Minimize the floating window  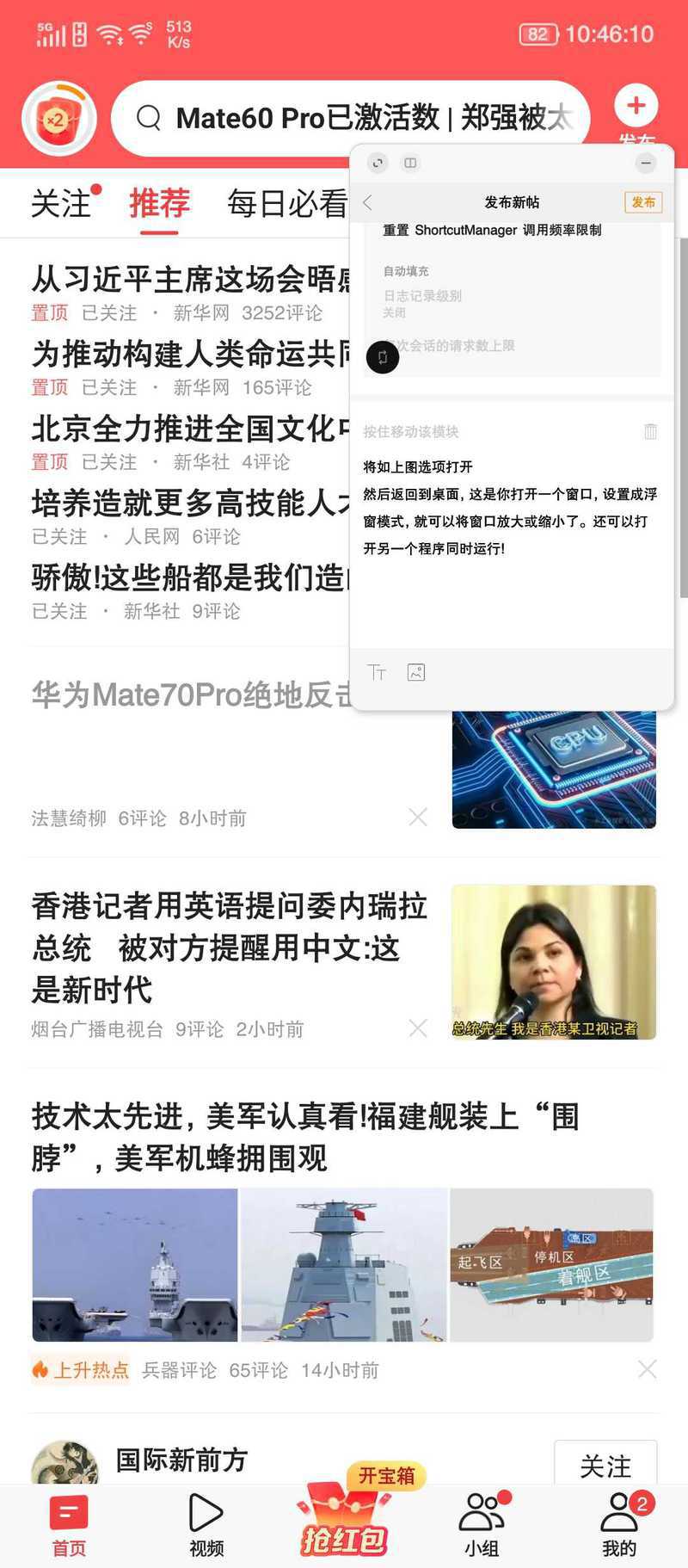646,163
